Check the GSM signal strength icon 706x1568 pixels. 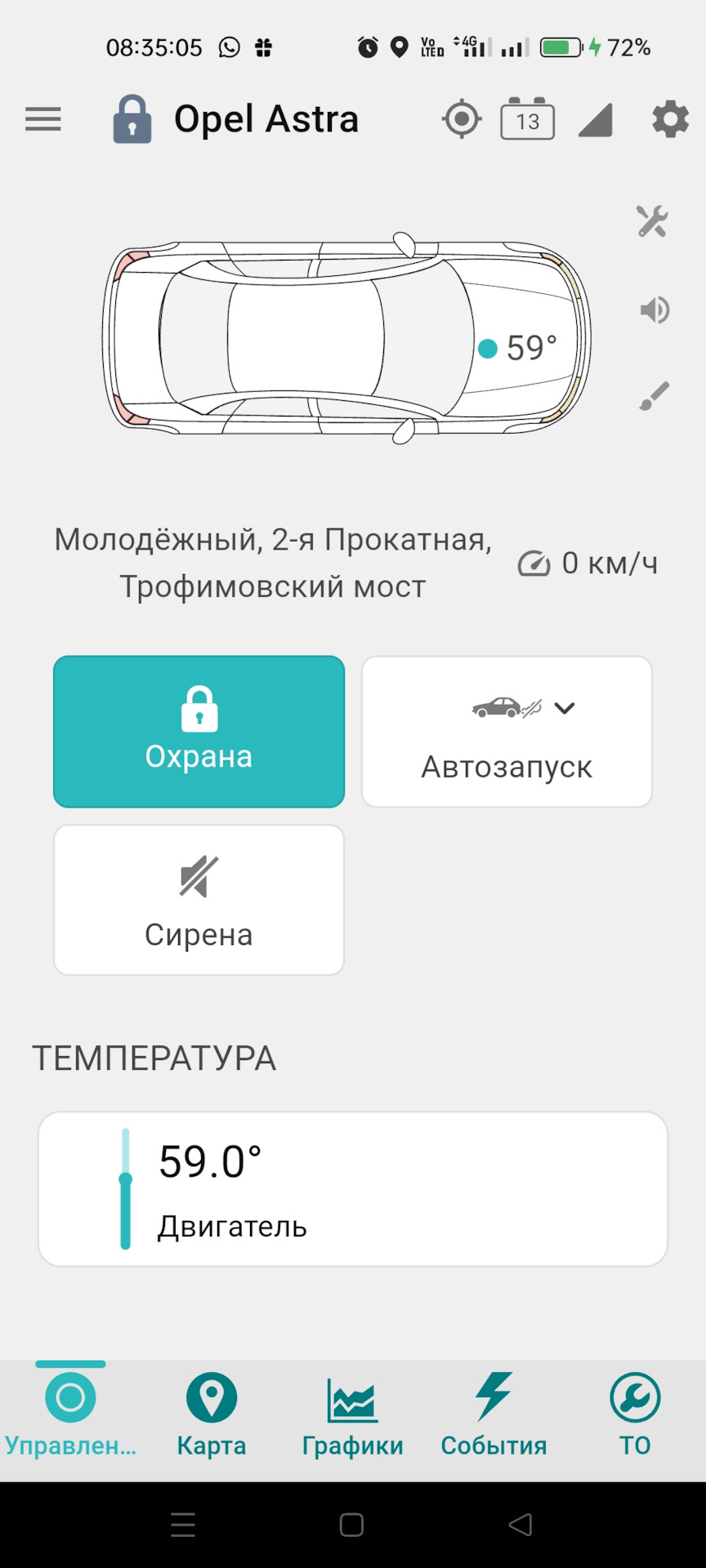point(596,119)
